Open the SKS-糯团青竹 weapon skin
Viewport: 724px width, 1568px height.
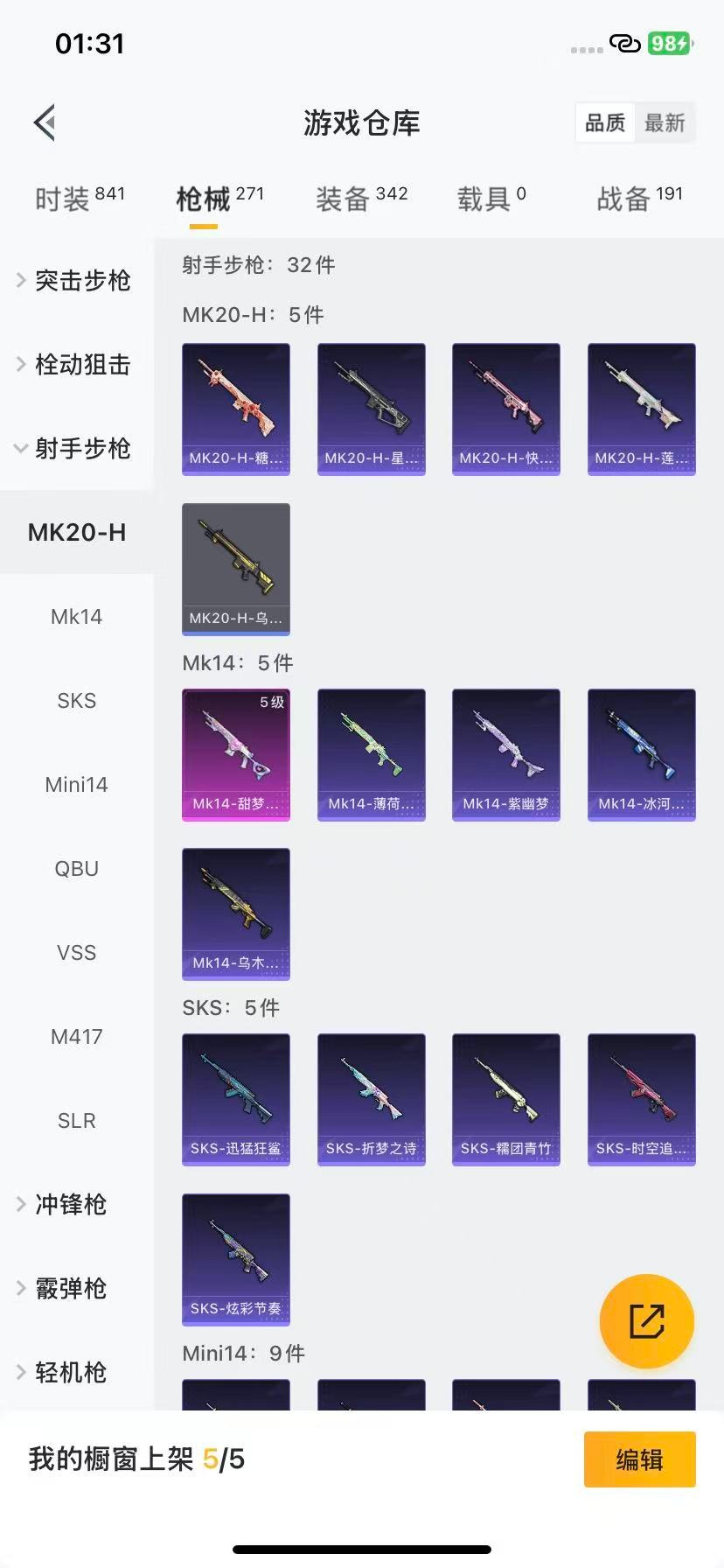click(x=505, y=1099)
